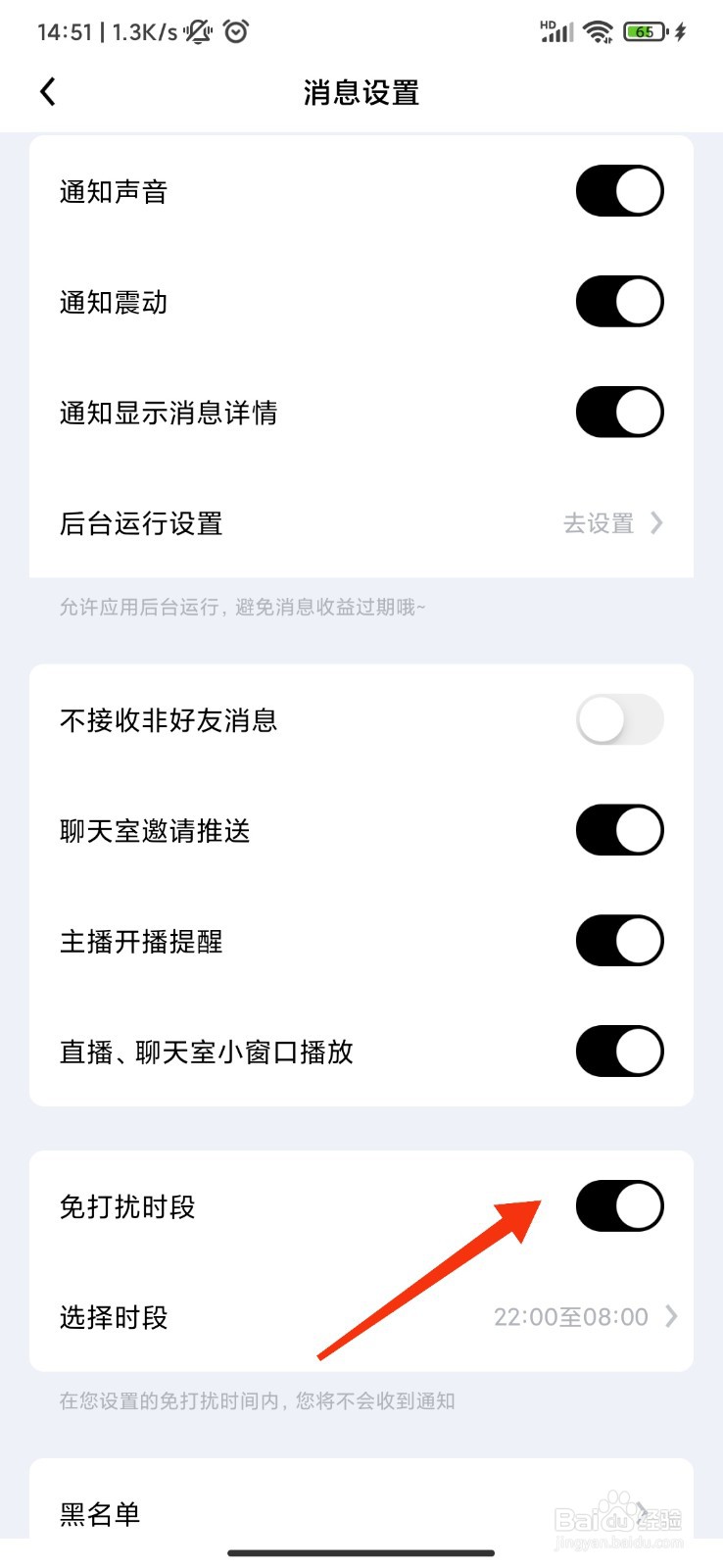Disable the 免打扰时段 switch
The height and width of the screenshot is (1568, 723).
tap(619, 1206)
